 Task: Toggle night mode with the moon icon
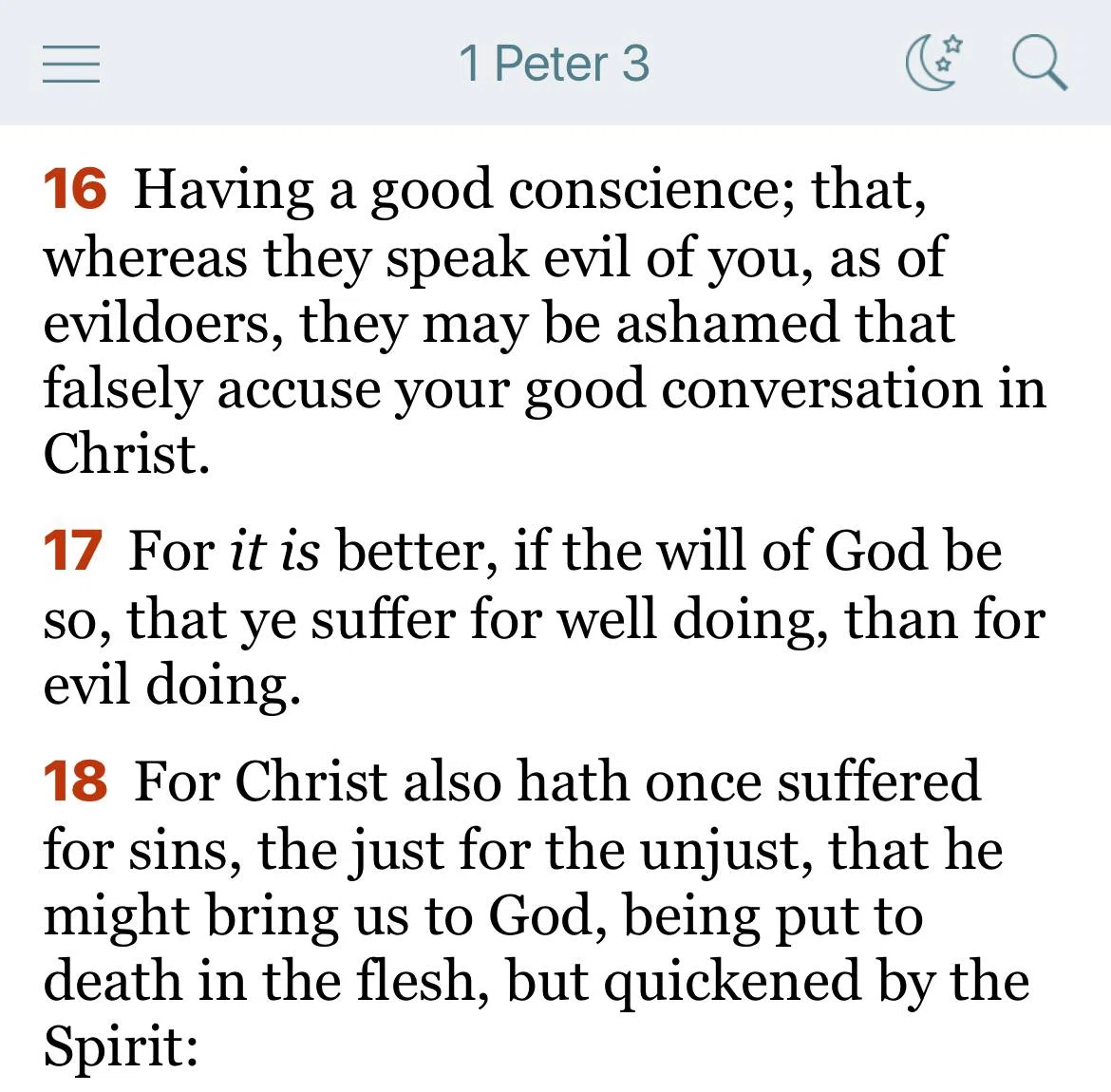pyautogui.click(x=934, y=63)
